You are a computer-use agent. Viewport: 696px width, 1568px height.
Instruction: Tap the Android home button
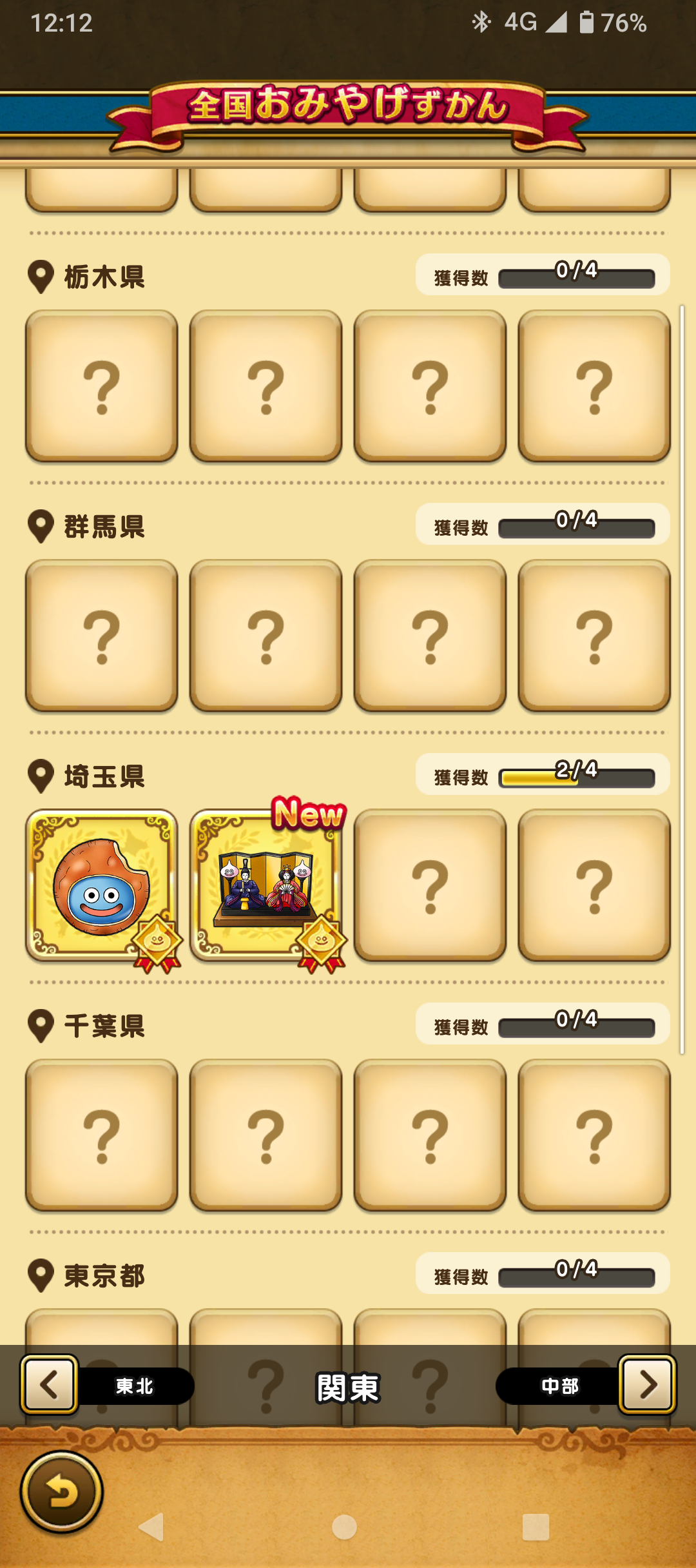(344, 1527)
